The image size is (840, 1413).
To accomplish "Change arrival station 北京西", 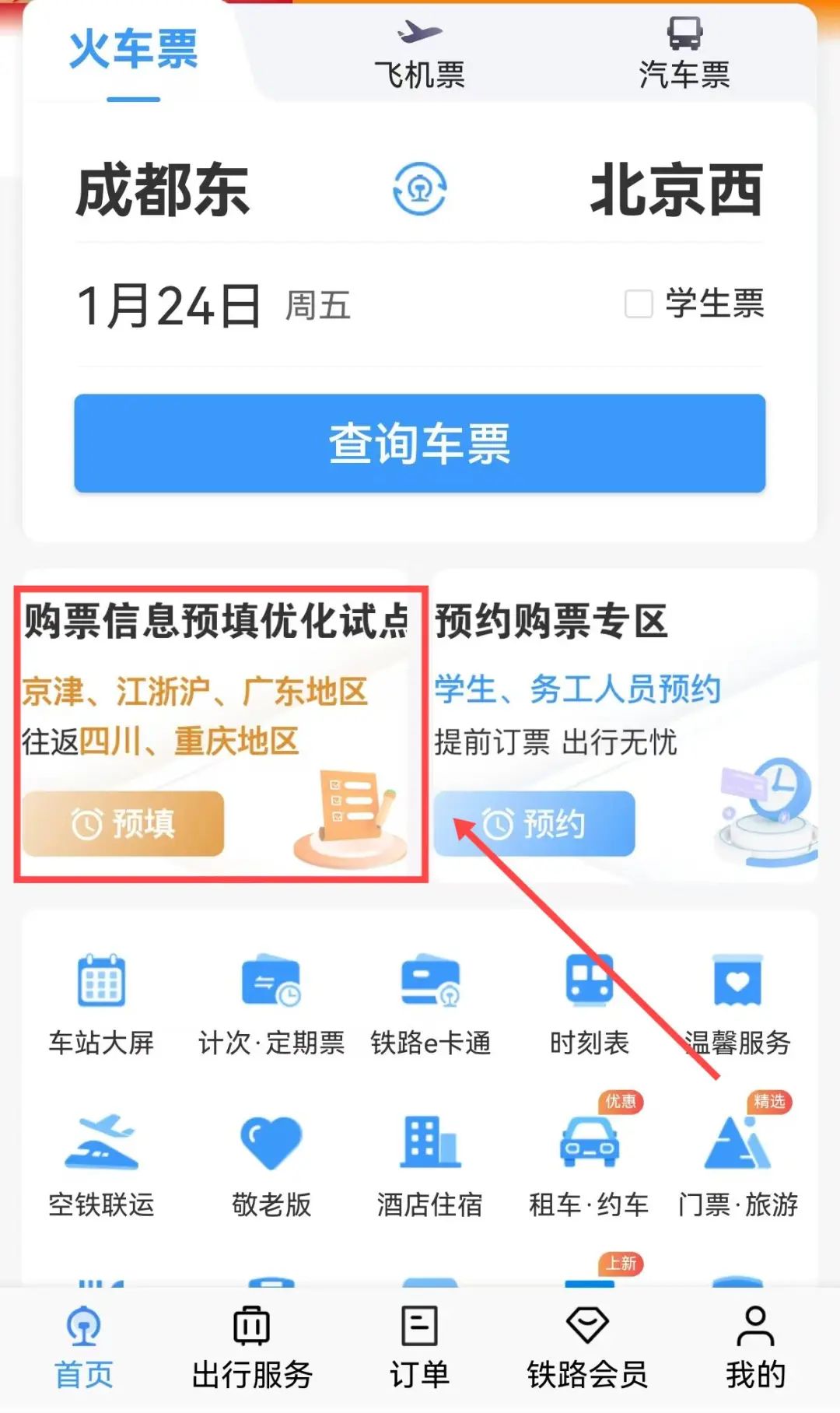I will [x=676, y=191].
